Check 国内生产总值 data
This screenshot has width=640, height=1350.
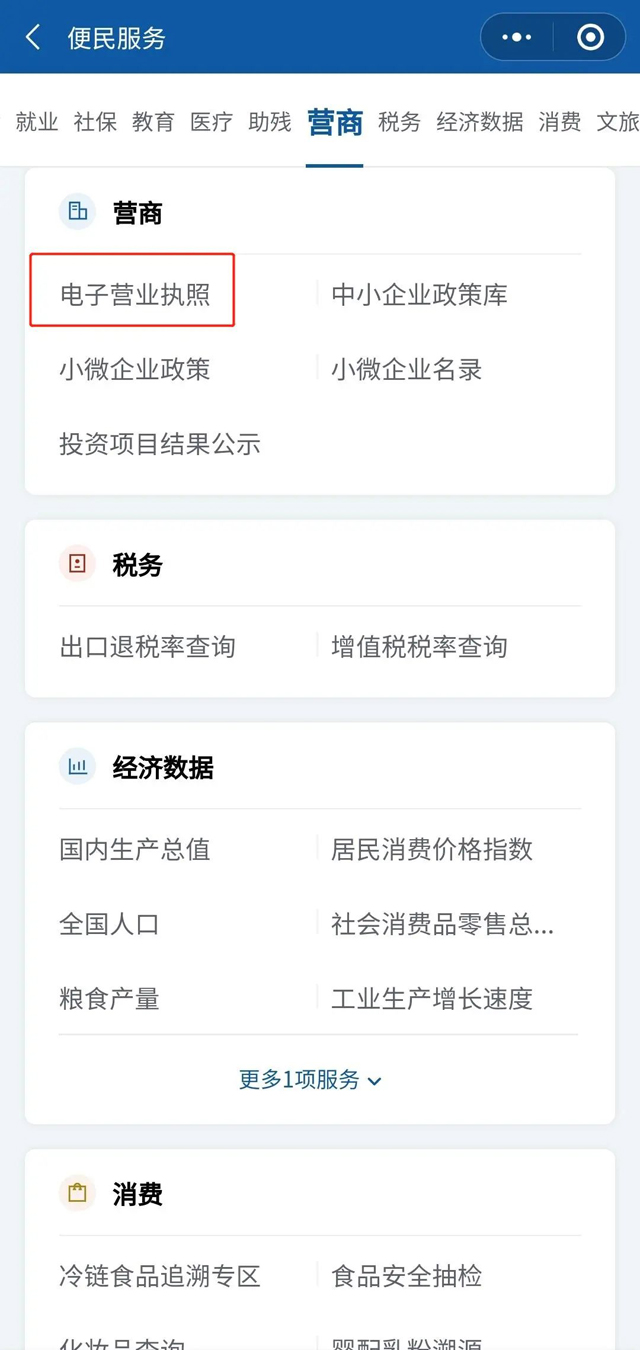point(135,850)
